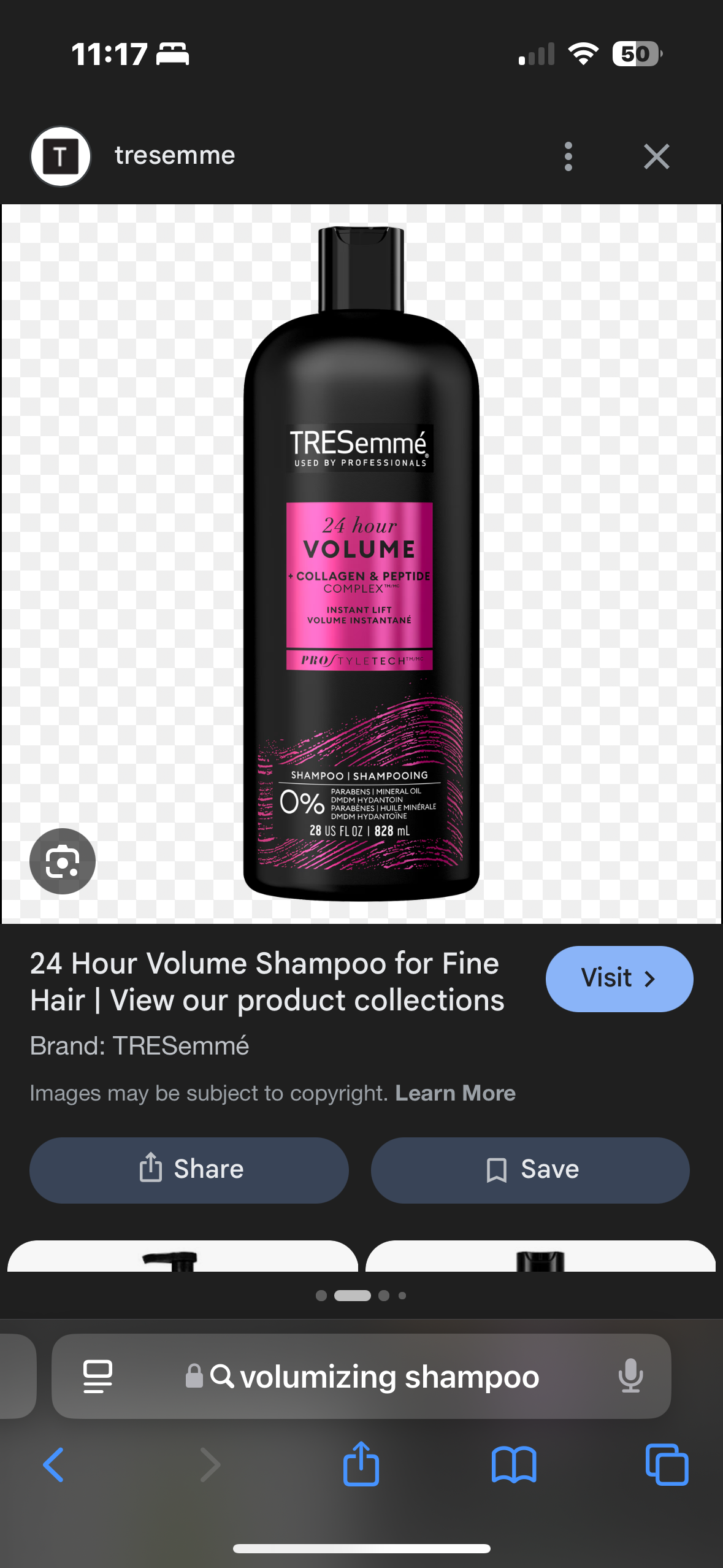Screen dimensions: 723x1568
Task: Open the three-dot overflow menu
Action: coord(568,156)
